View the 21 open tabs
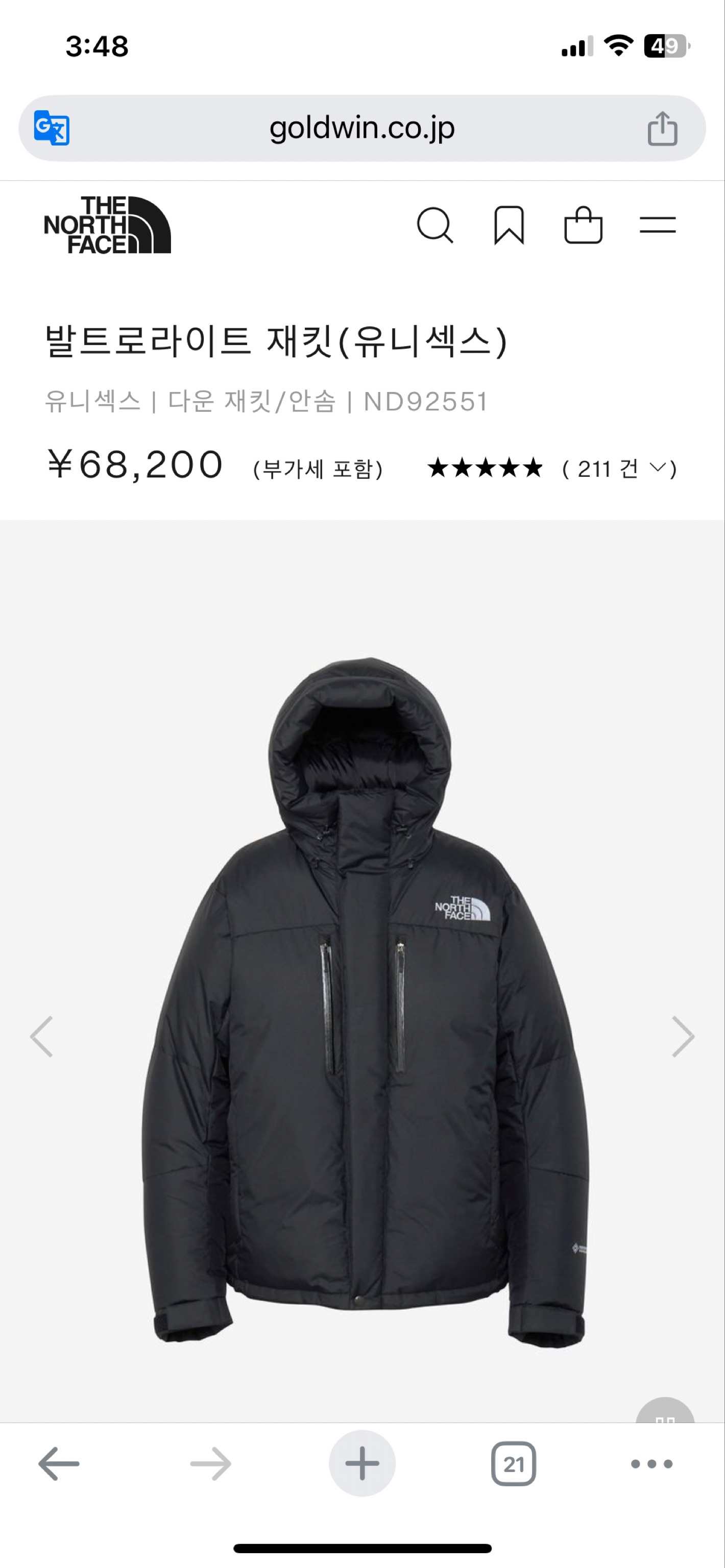This screenshot has height=1568, width=725. tap(513, 1463)
